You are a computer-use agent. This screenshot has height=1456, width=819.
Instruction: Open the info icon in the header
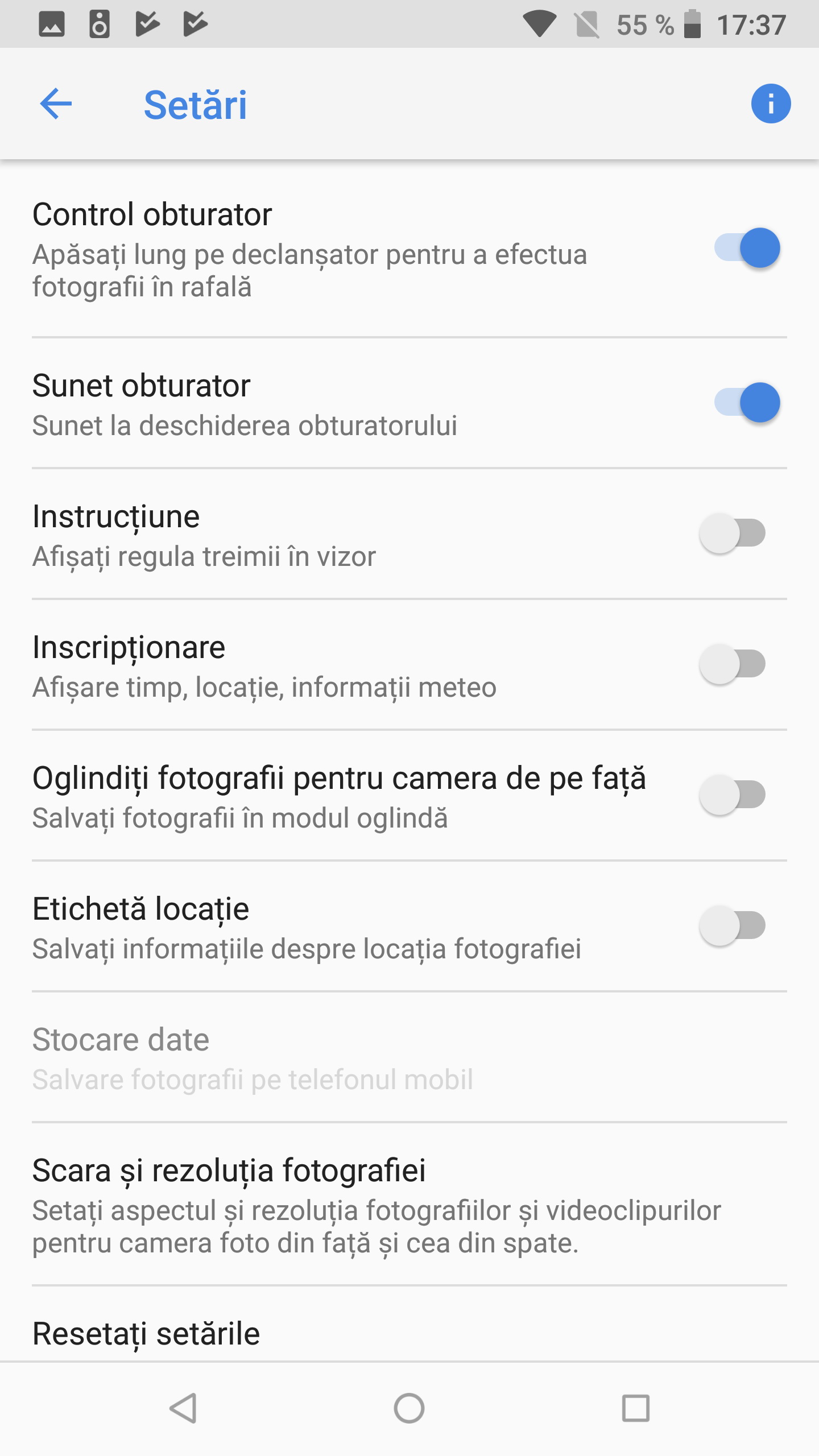tap(771, 104)
